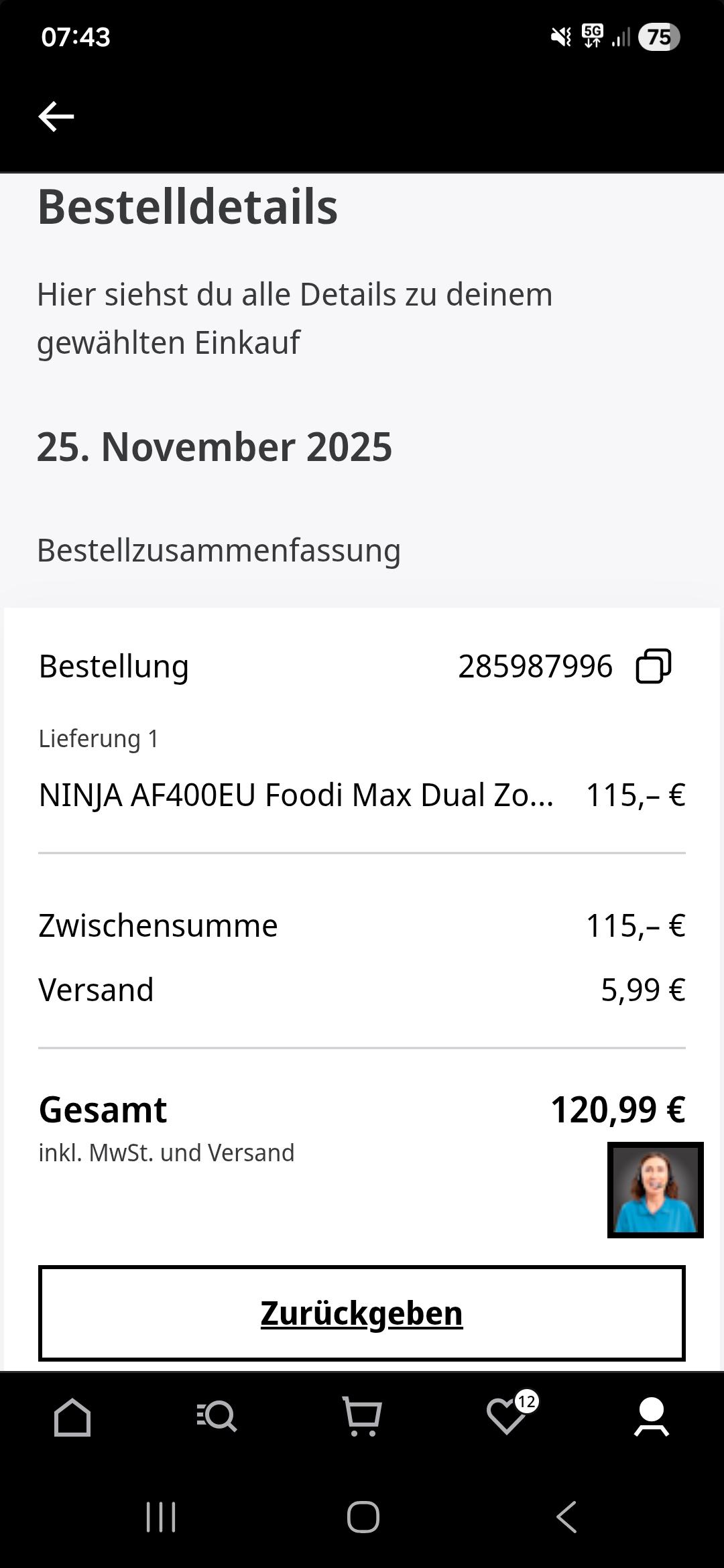Go back using the top arrow
724x1568 pixels.
point(56,117)
